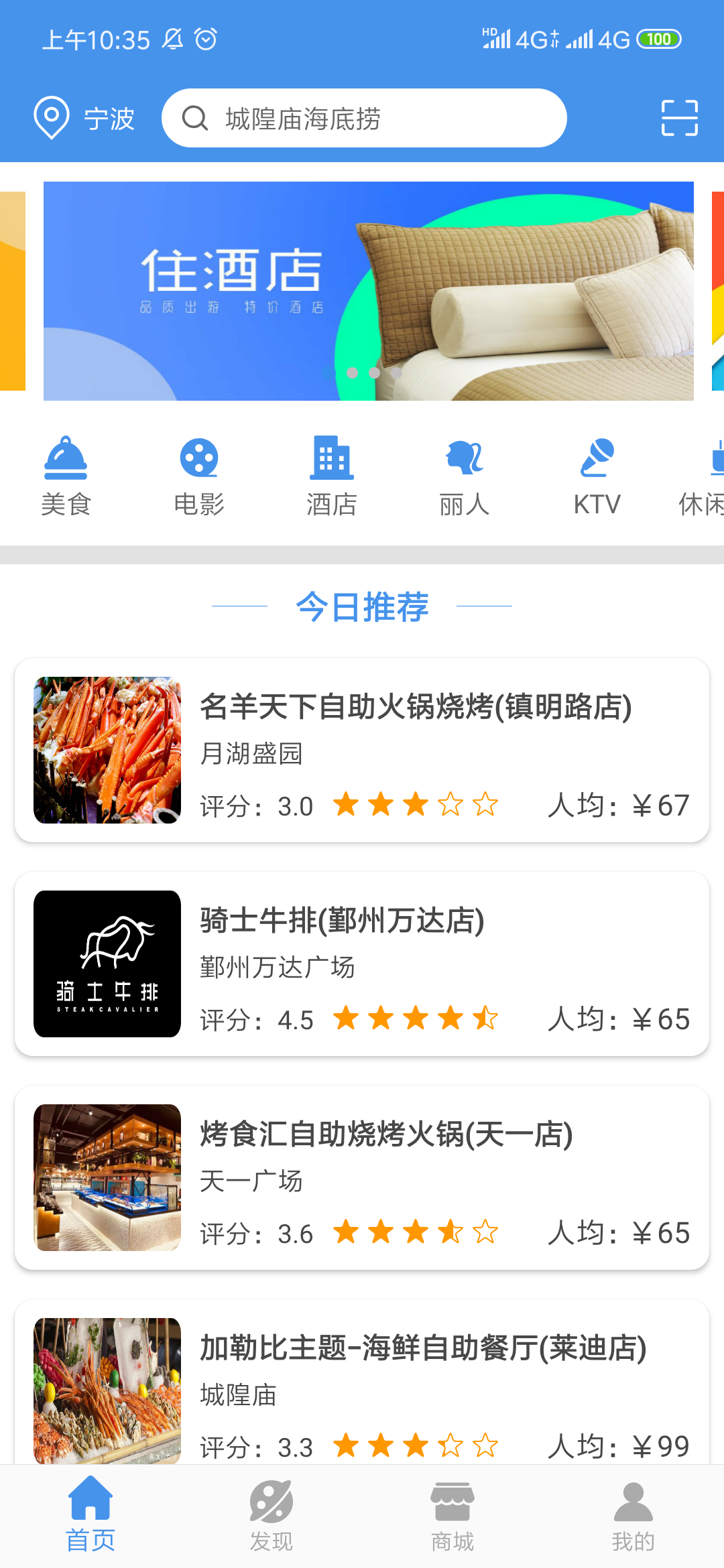View 骑士牛排(鄞州万达店) details
Viewport: 724px width, 1568px height.
click(x=362, y=964)
